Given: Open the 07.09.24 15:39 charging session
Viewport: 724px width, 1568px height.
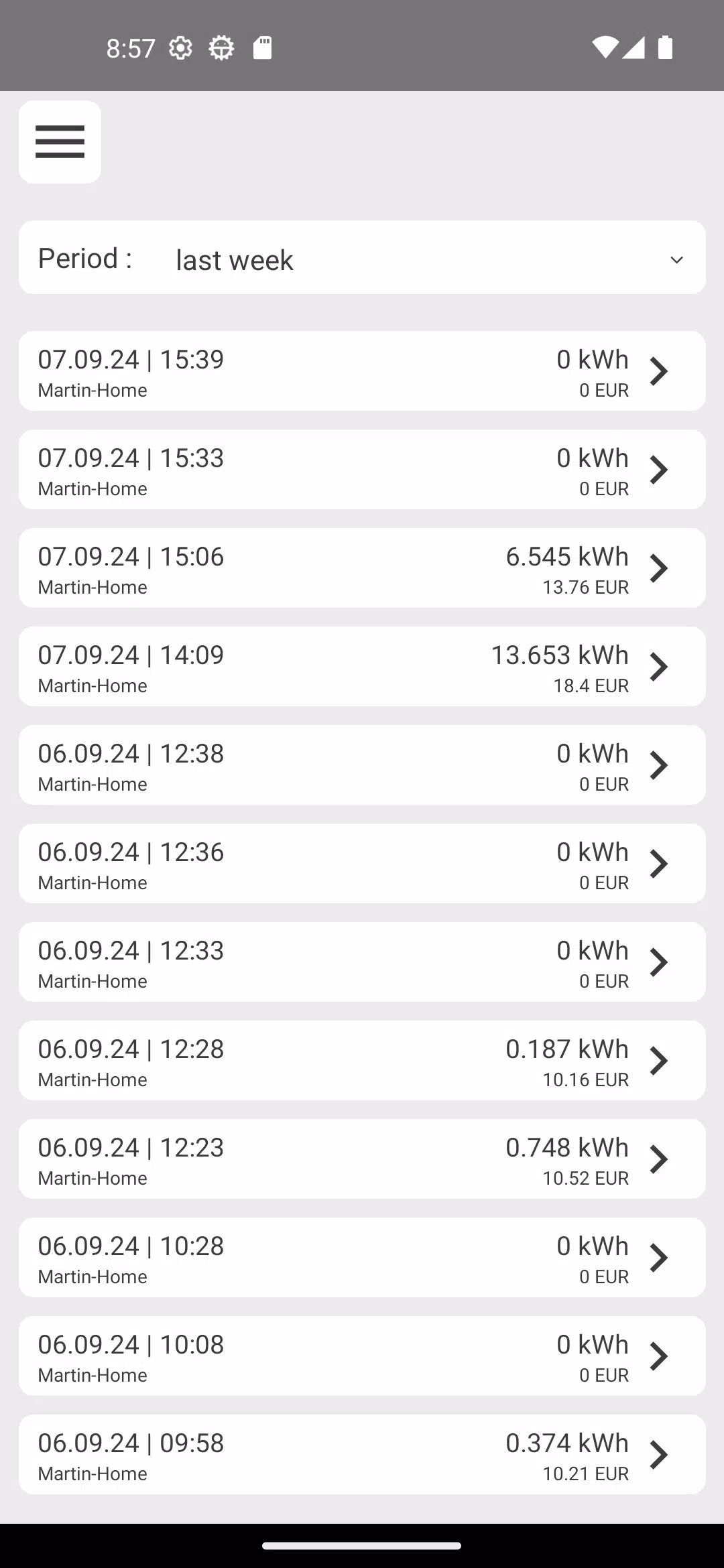Looking at the screenshot, I should (362, 371).
